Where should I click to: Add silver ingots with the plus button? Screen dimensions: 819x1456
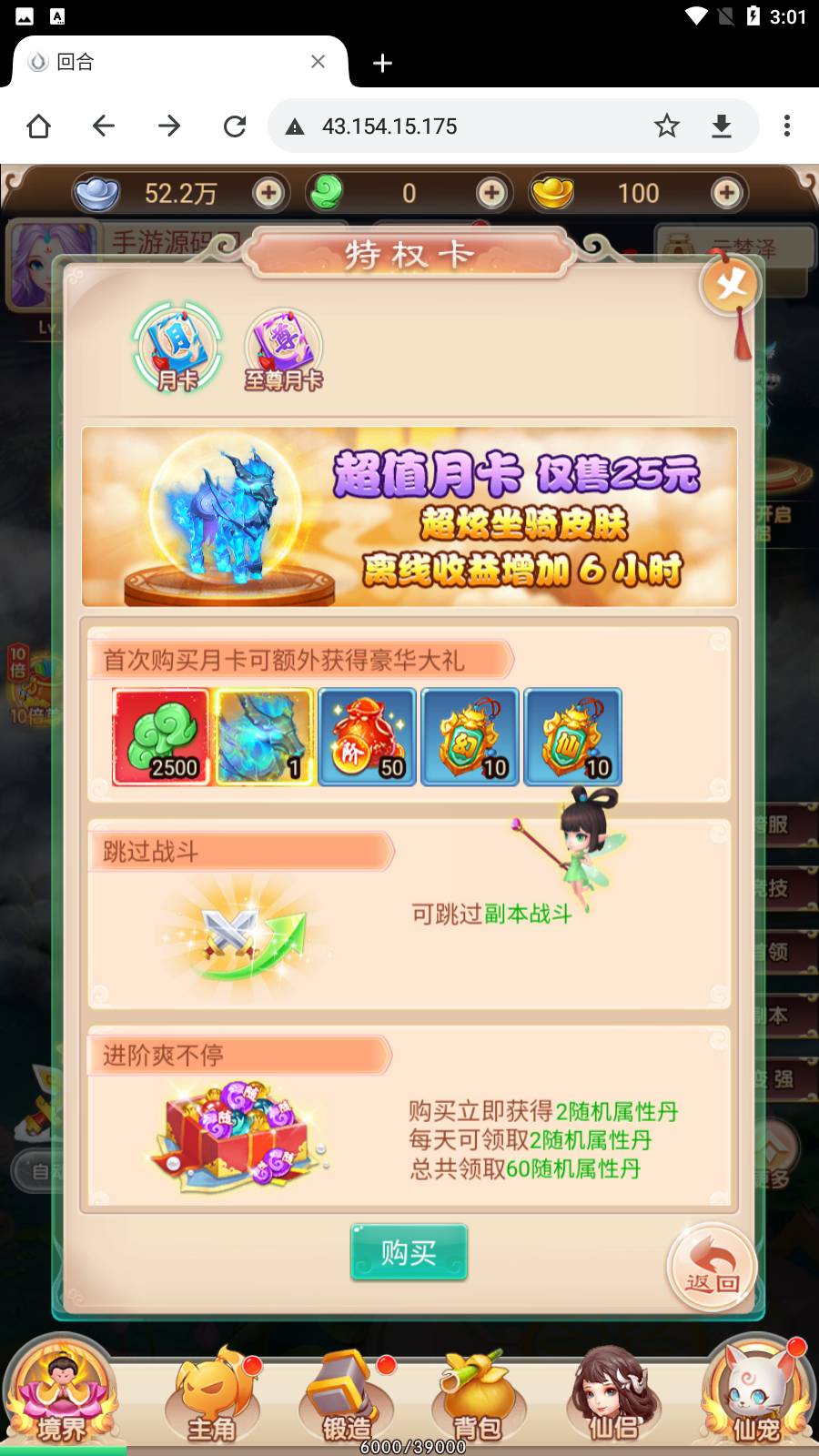268,193
